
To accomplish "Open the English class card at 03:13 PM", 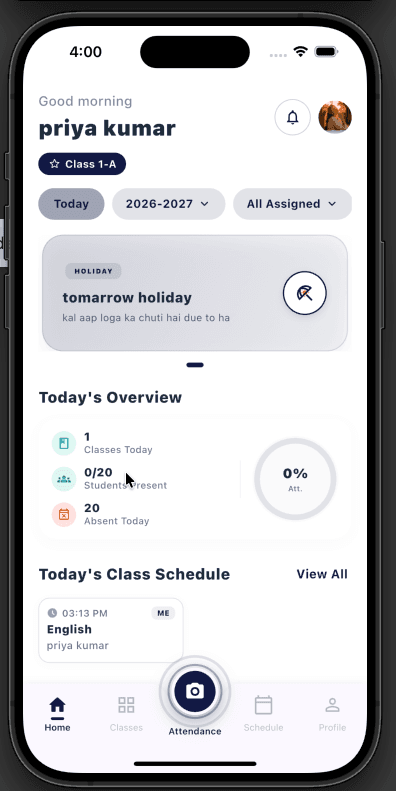I will coord(111,630).
